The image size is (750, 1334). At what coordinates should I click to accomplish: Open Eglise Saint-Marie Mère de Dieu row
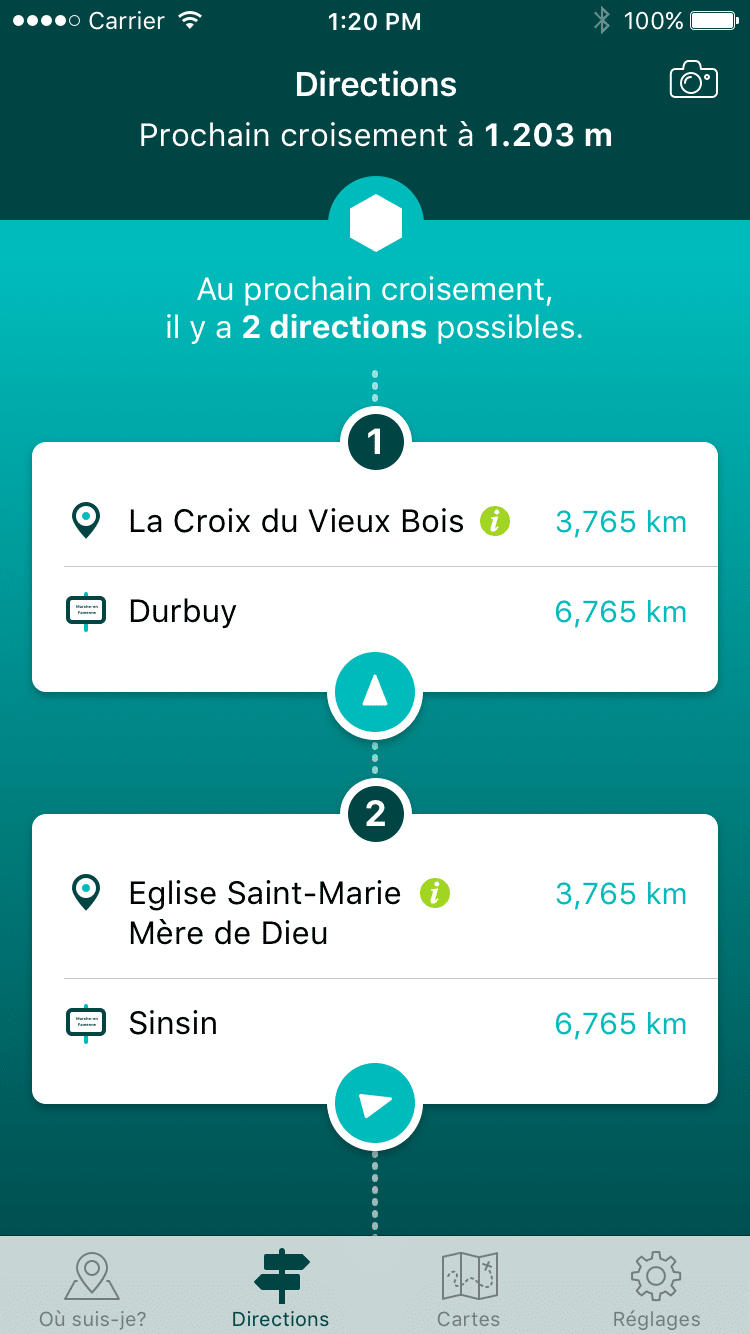click(375, 912)
